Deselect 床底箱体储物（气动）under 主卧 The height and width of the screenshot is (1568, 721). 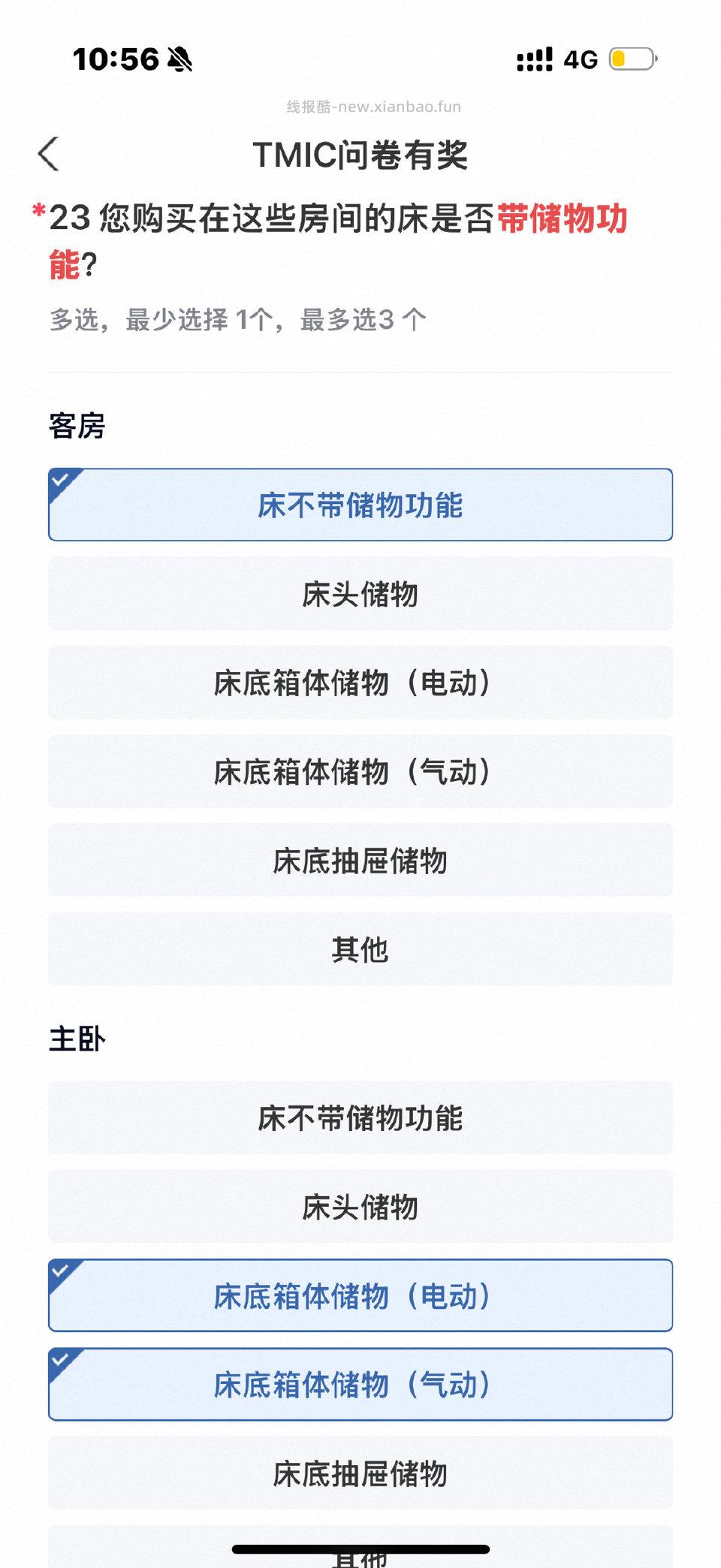click(x=360, y=1384)
